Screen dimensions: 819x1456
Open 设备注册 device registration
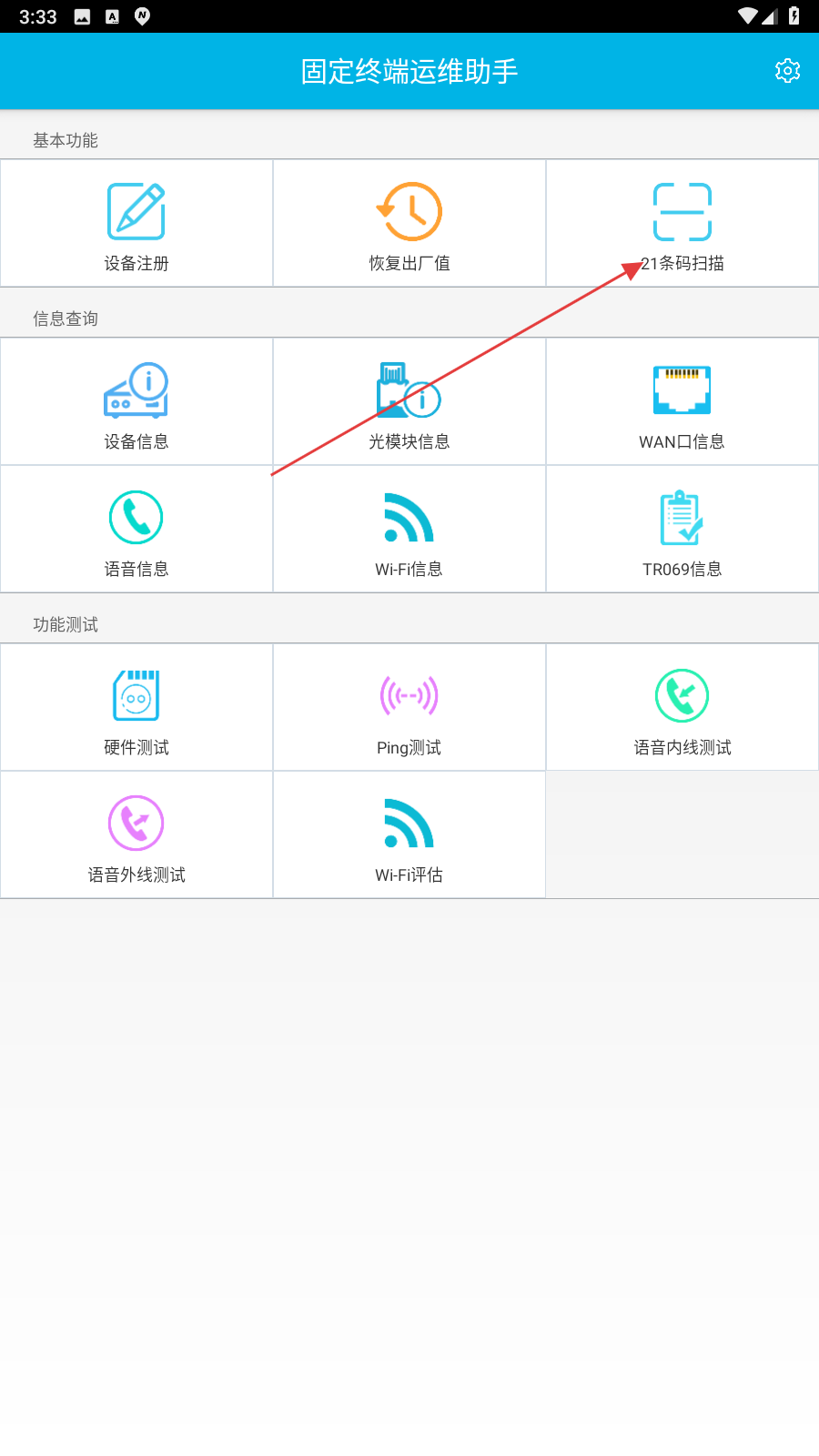pyautogui.click(x=136, y=224)
